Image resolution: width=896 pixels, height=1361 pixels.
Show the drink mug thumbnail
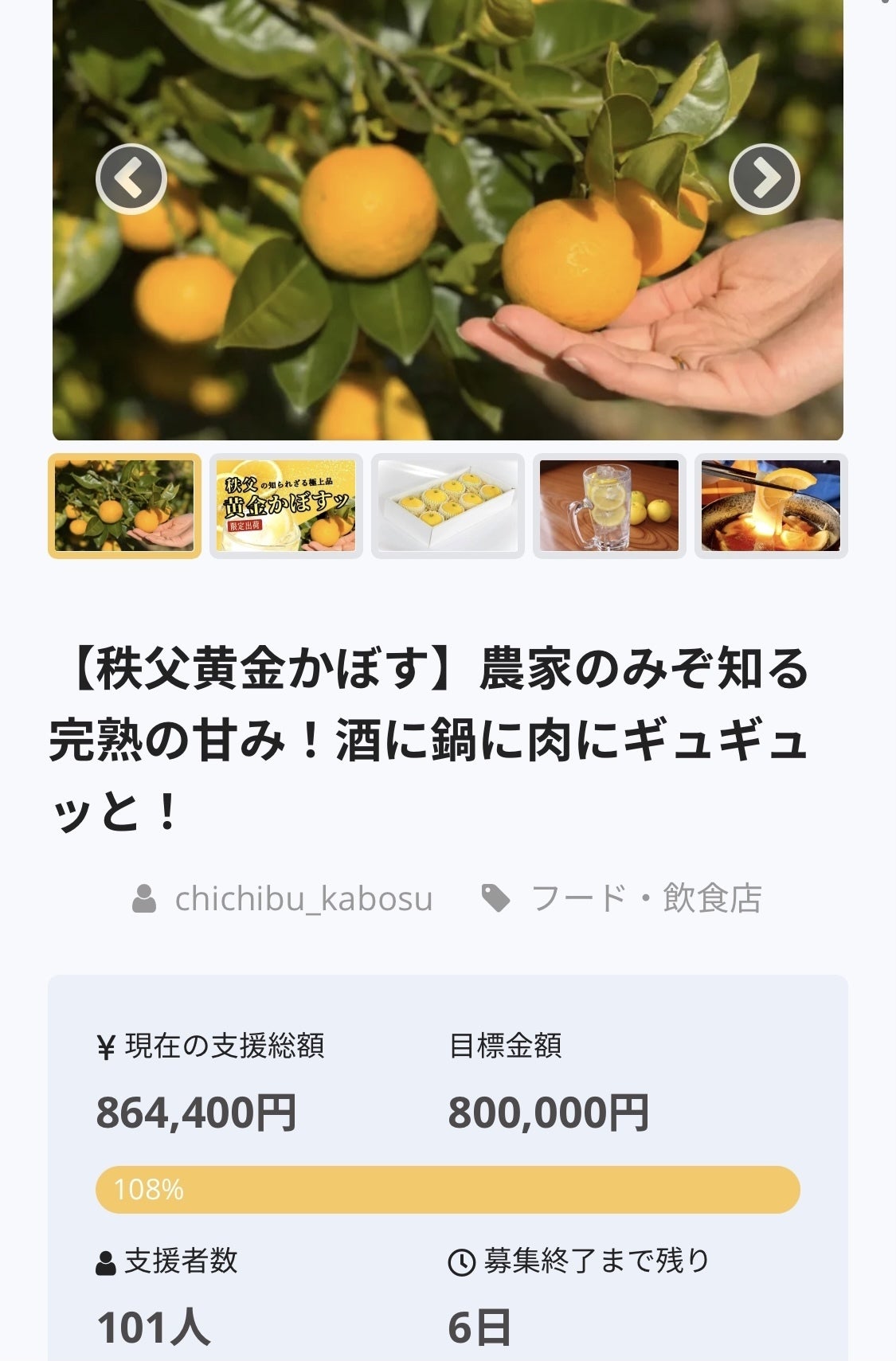[x=609, y=506]
